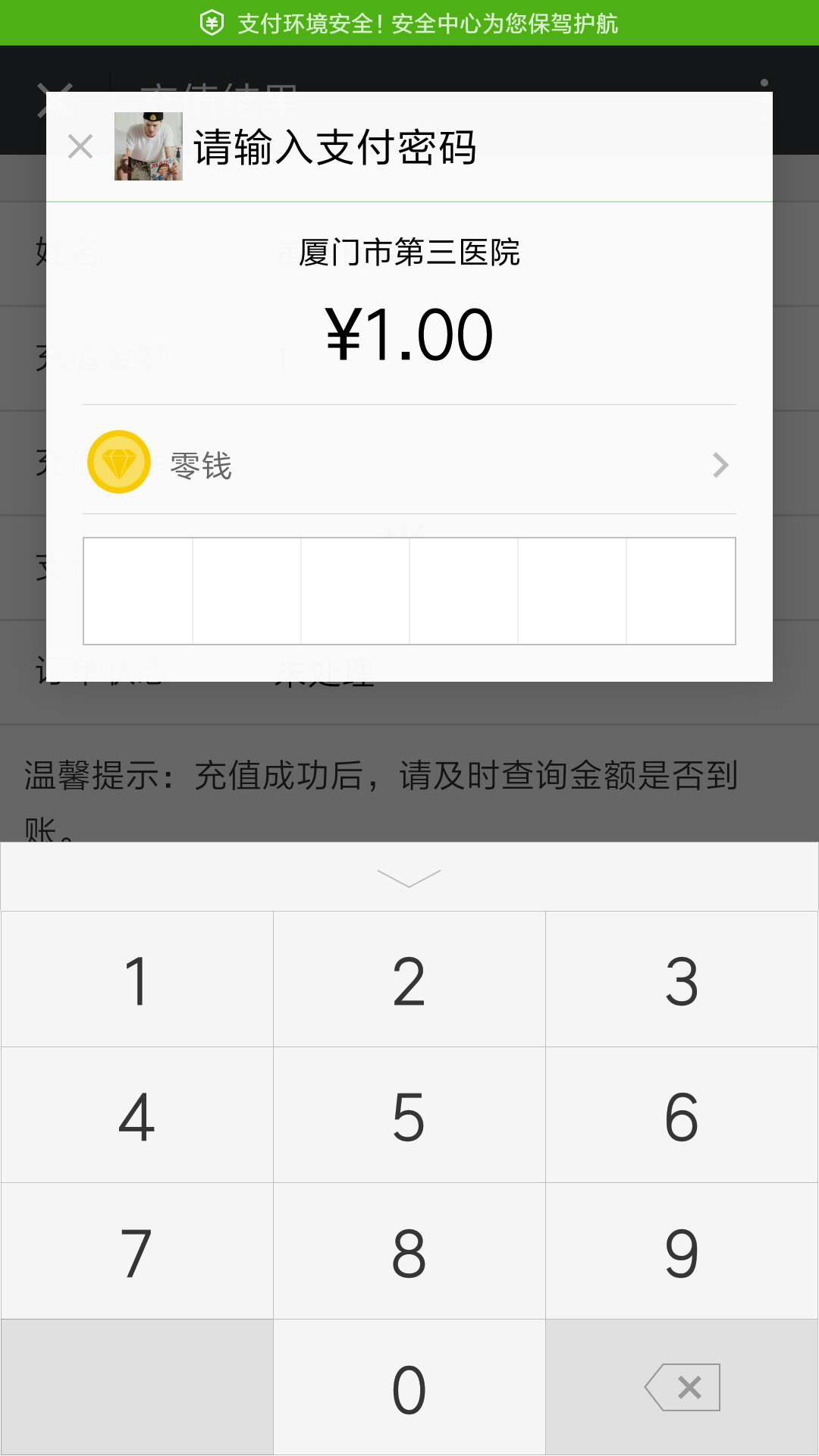Enter digit 2 on keypad
The height and width of the screenshot is (1456, 819).
pyautogui.click(x=409, y=981)
